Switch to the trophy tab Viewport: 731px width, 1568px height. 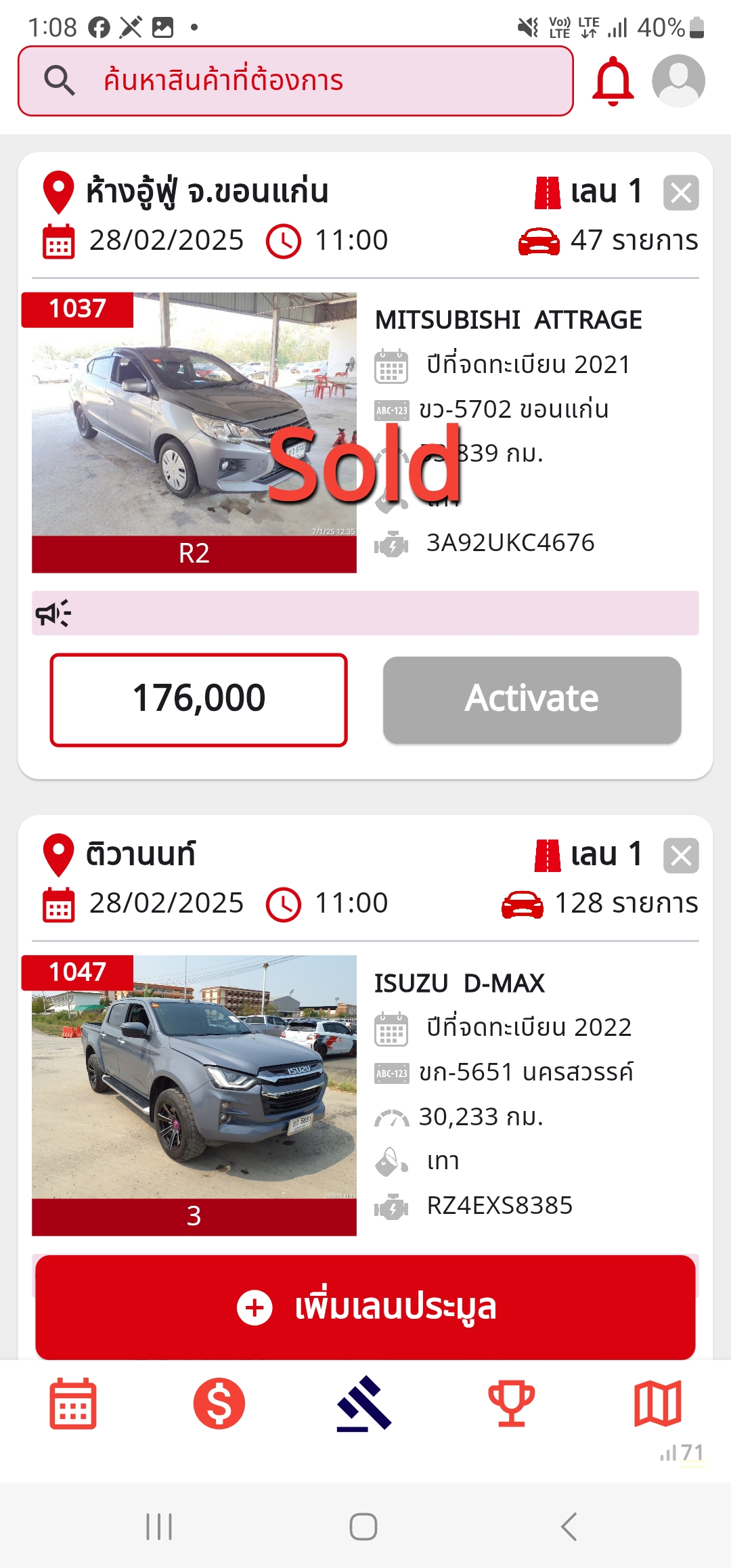pos(512,1403)
